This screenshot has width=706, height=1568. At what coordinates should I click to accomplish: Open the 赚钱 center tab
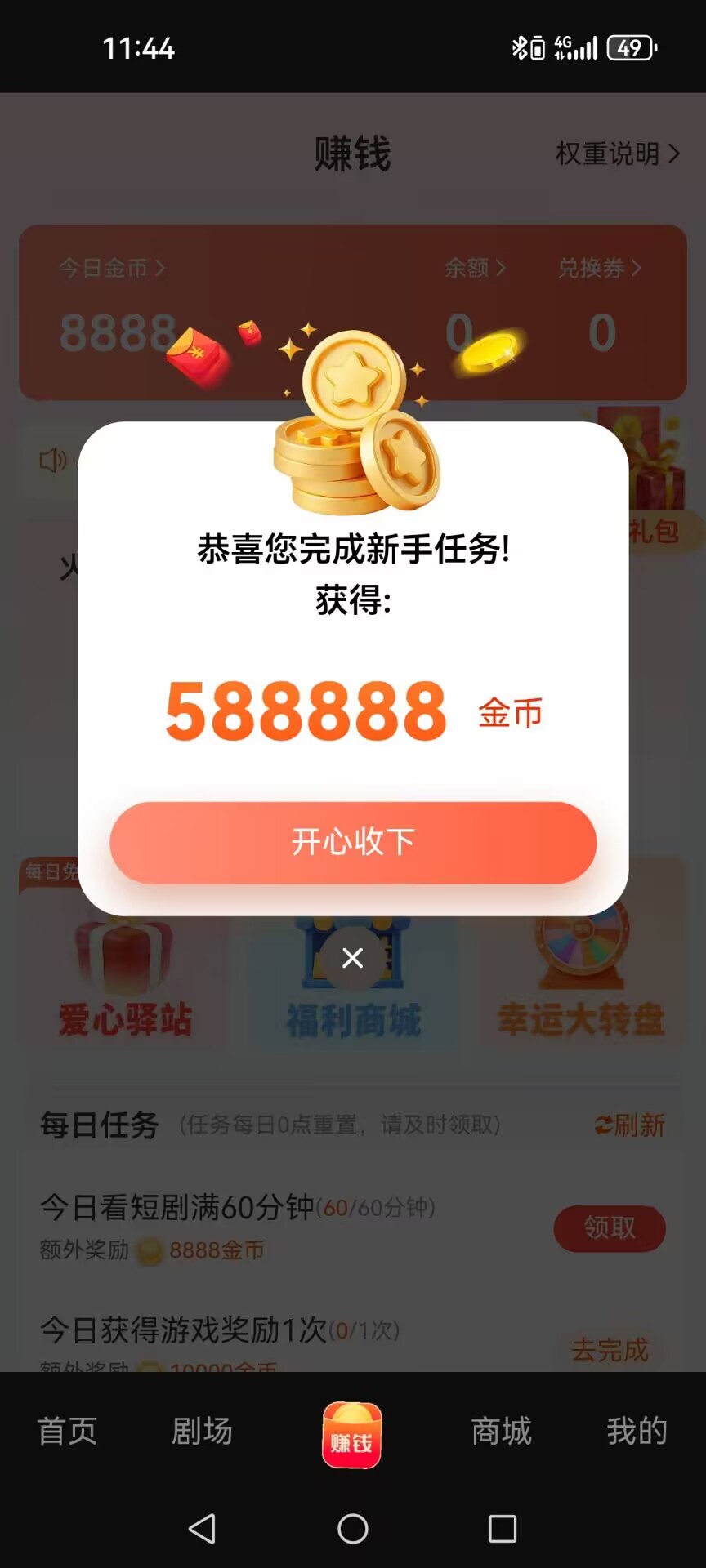[352, 1435]
